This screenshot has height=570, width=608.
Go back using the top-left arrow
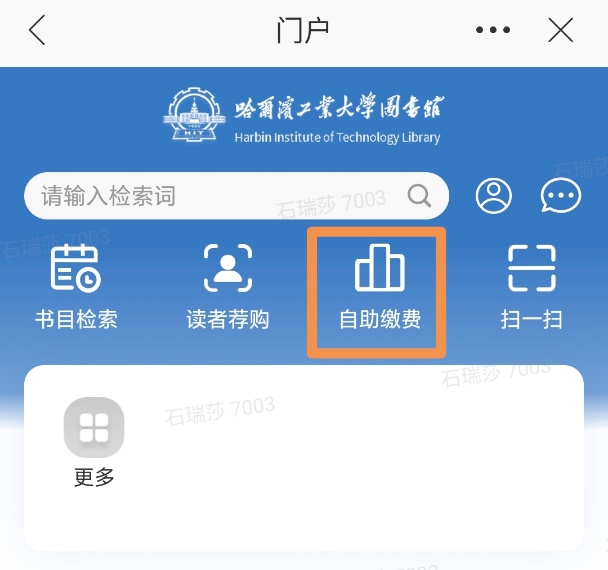38,31
